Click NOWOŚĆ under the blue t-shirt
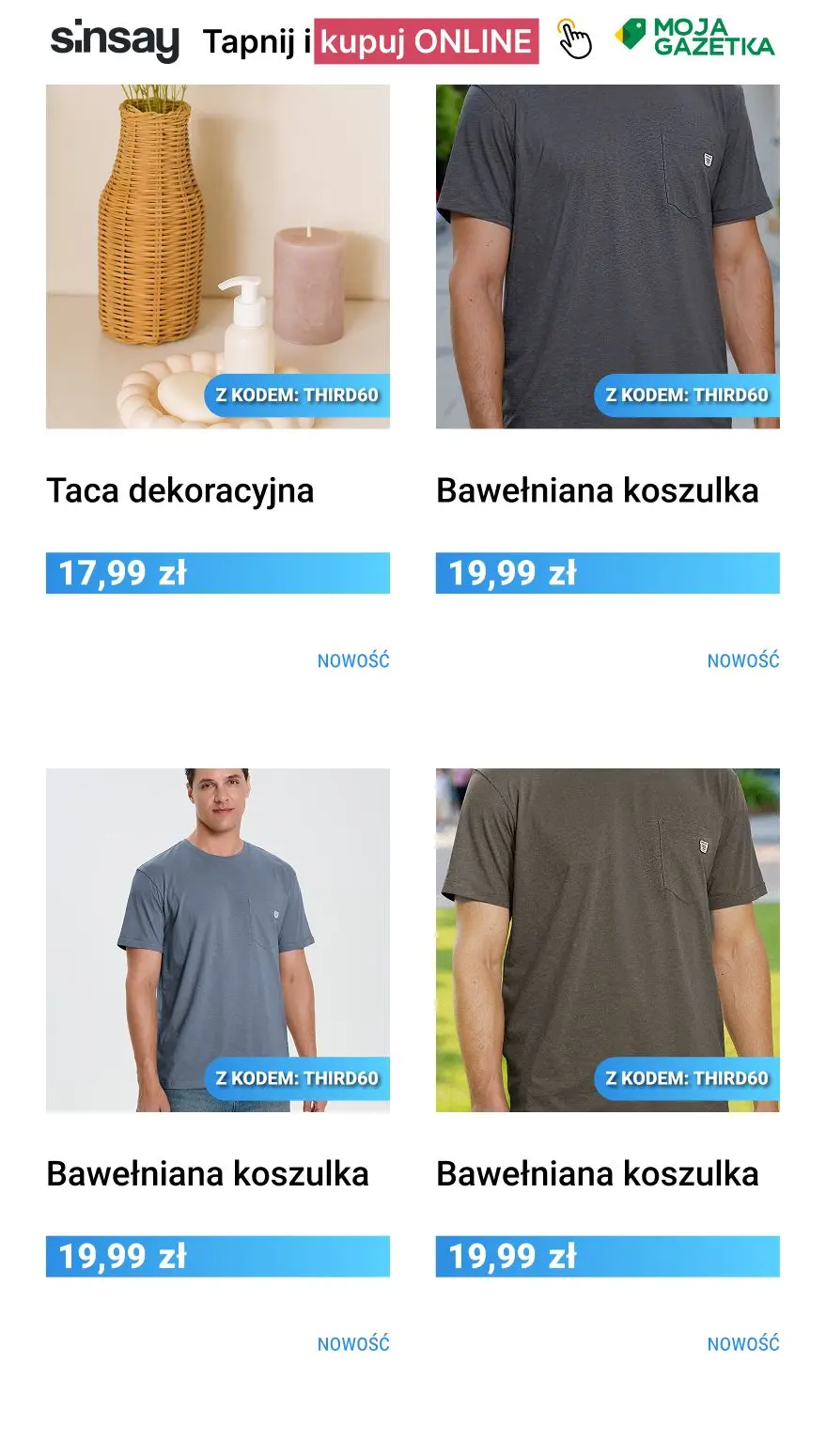826x1456 pixels. coord(352,1343)
